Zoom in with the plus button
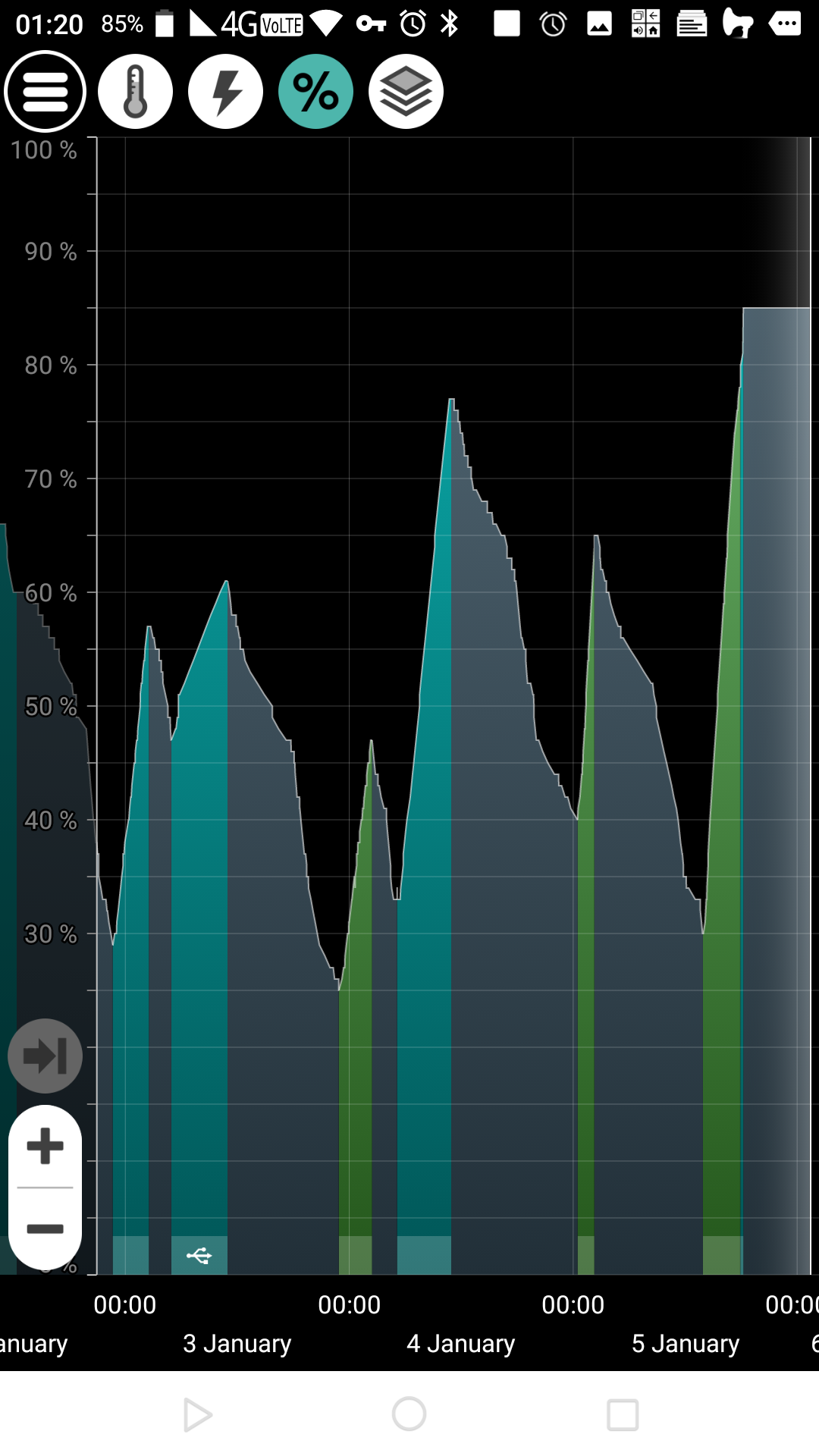Image resolution: width=819 pixels, height=1456 pixels. pos(45,1146)
